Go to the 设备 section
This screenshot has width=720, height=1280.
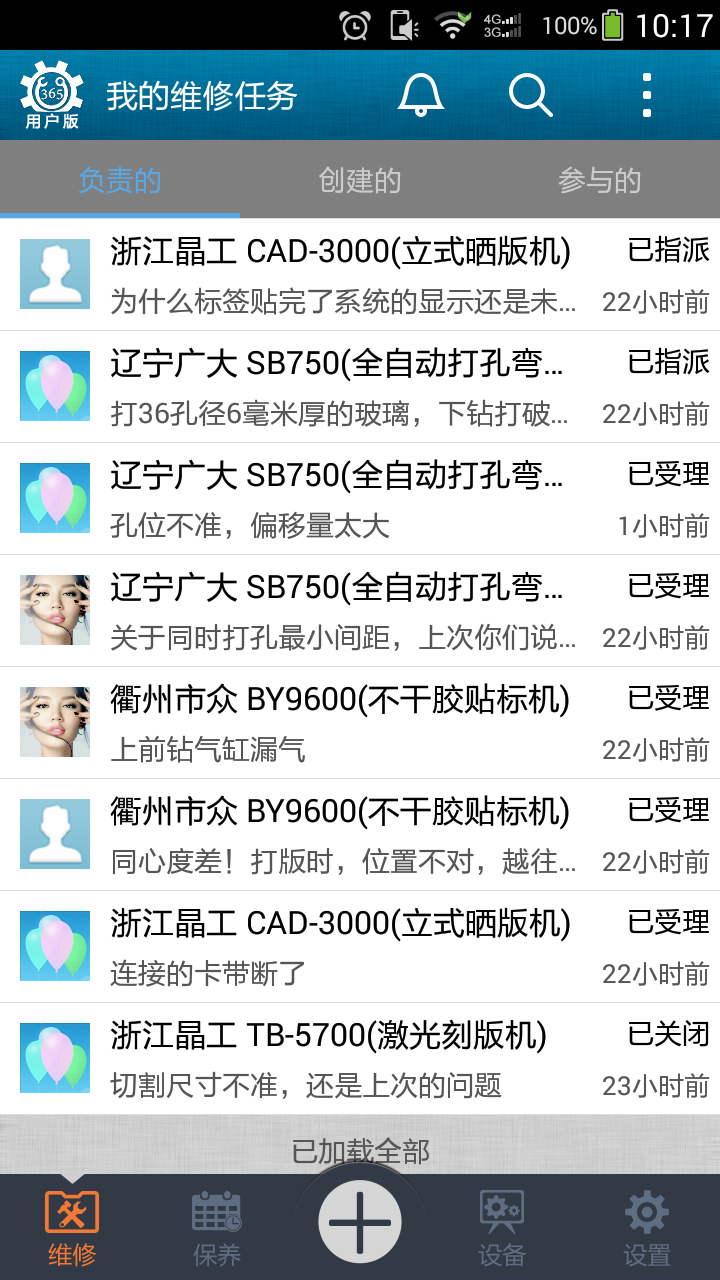[x=502, y=1227]
